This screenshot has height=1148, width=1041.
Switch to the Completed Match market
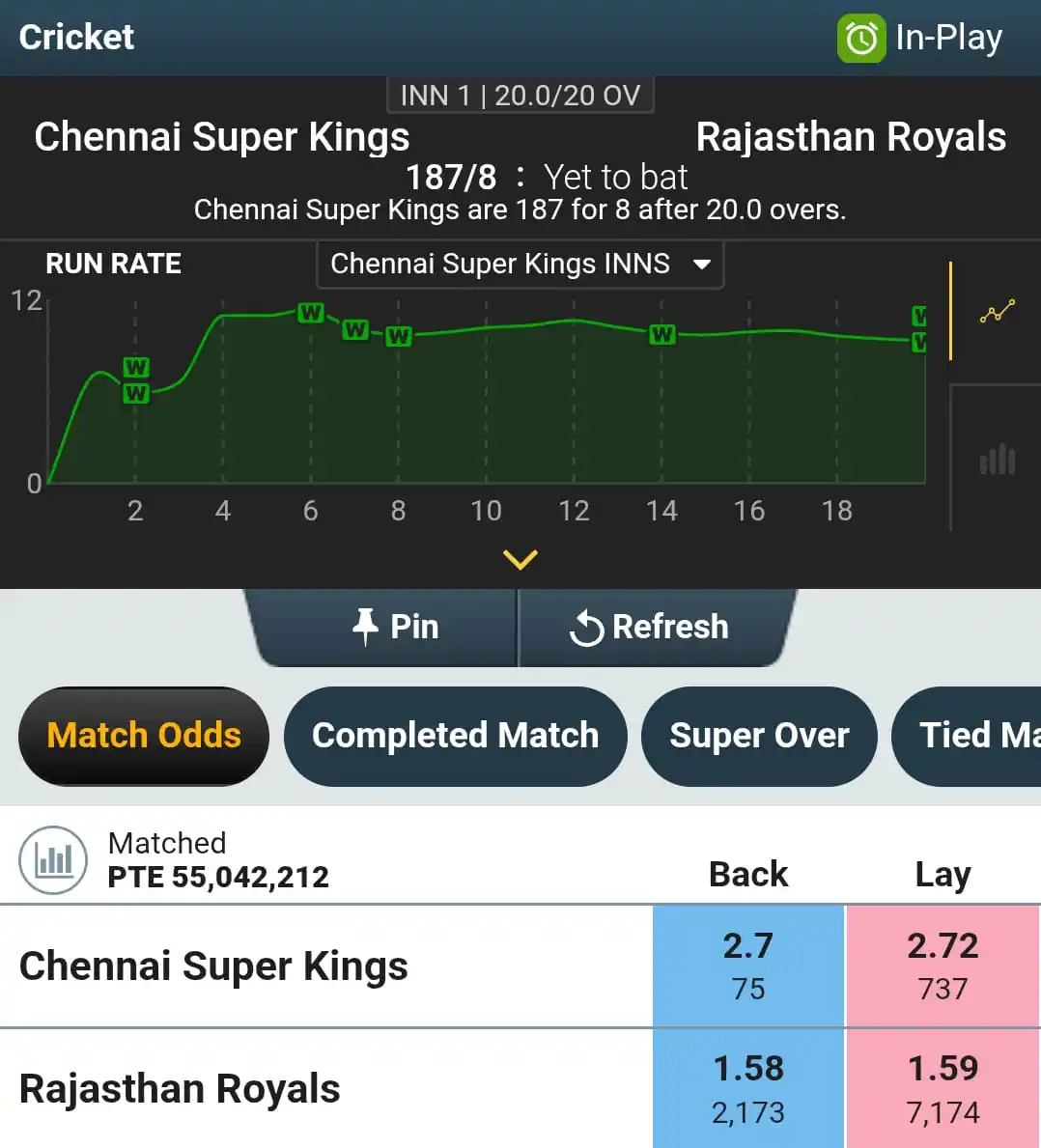(455, 736)
